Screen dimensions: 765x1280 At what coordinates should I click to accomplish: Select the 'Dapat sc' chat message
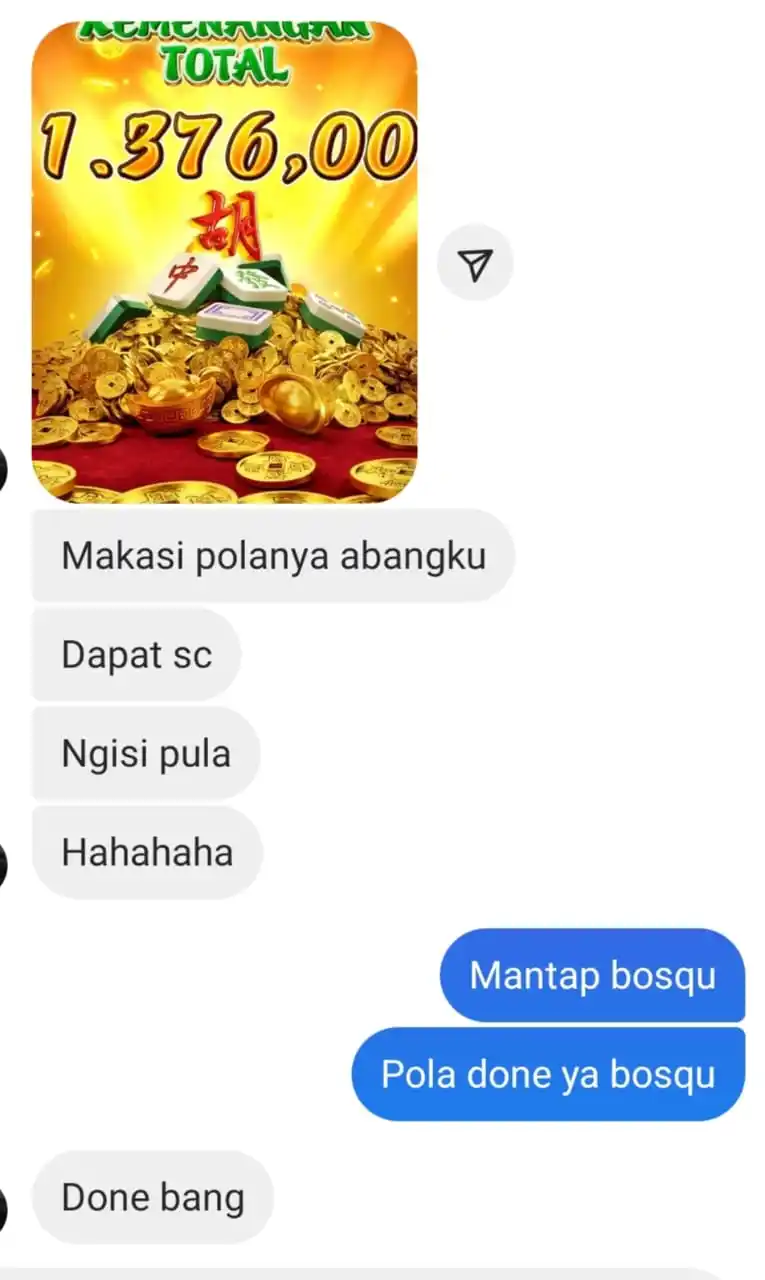136,655
